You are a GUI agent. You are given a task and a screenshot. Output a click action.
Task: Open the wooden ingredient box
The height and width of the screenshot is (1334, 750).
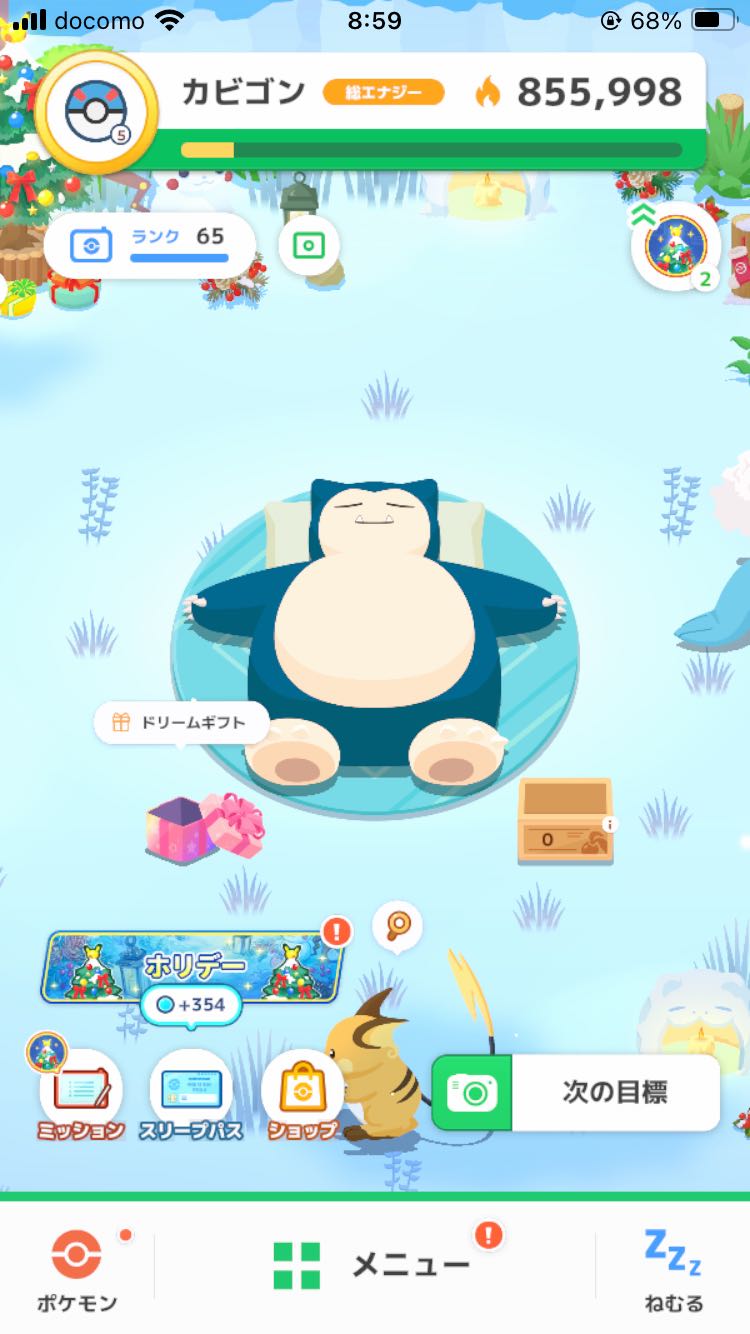[565, 820]
